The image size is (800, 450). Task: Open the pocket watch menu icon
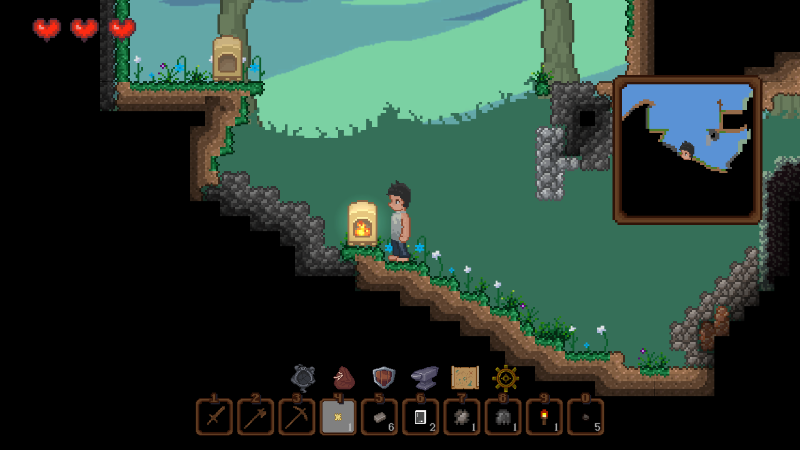pos(303,378)
